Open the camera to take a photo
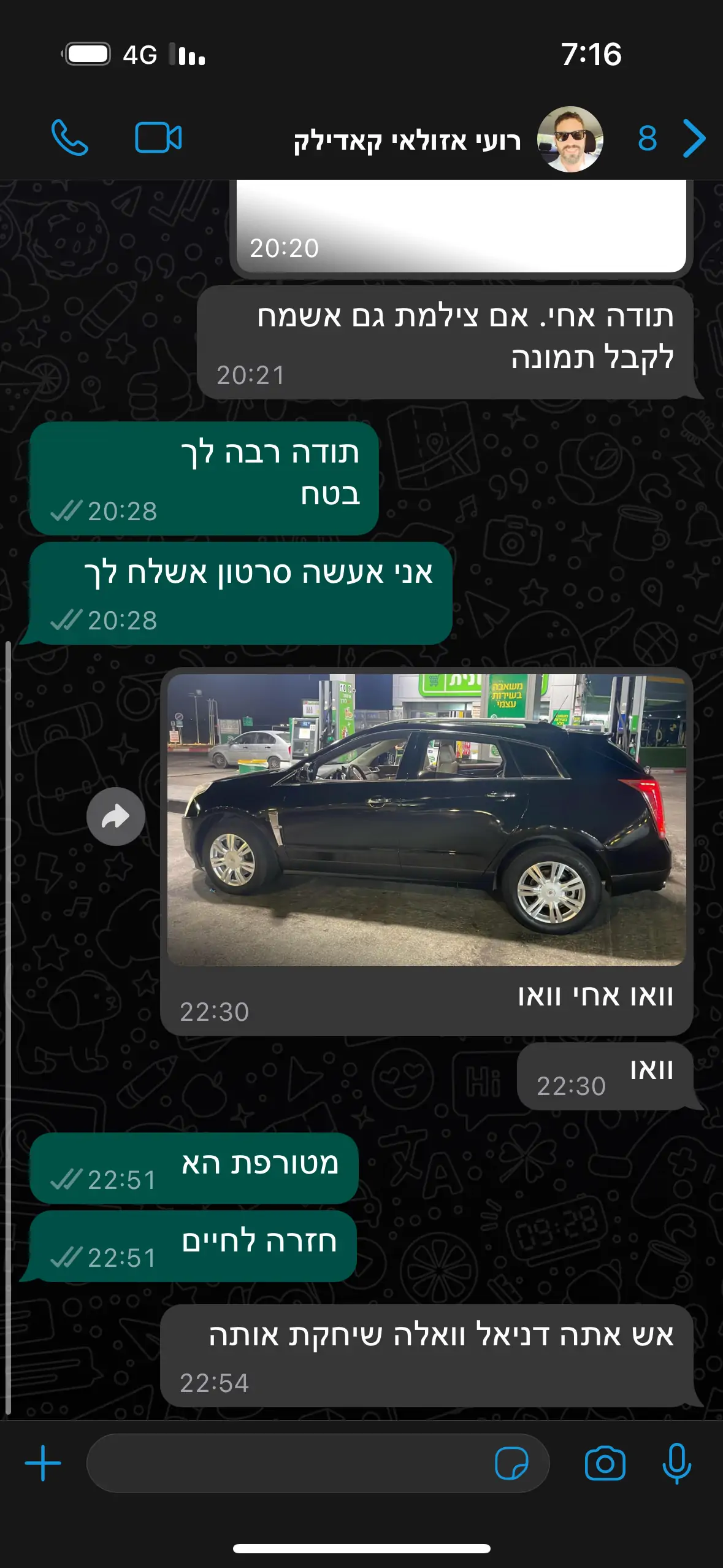 [605, 1464]
